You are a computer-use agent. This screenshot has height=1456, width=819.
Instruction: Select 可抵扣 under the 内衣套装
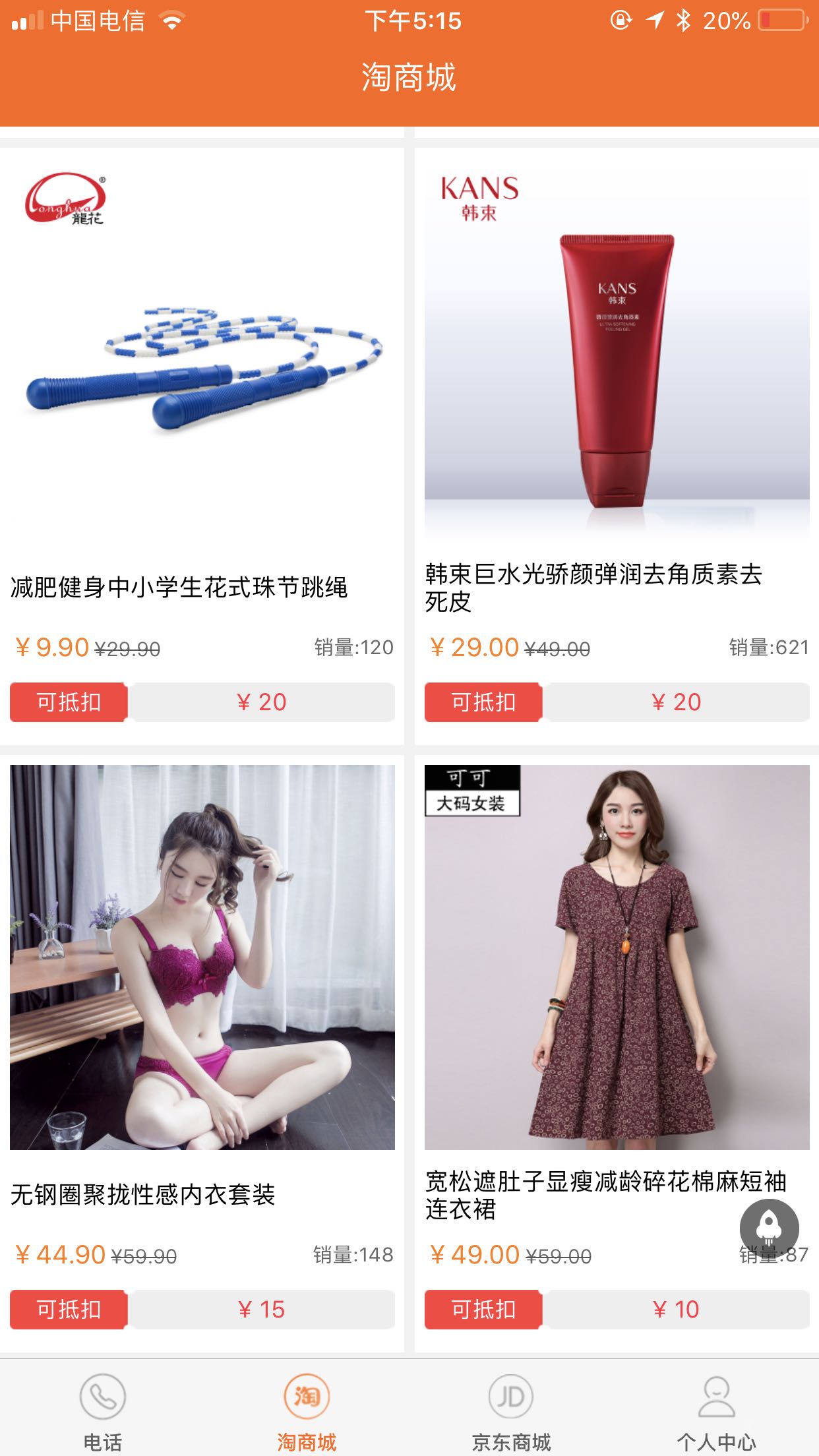tap(69, 1309)
